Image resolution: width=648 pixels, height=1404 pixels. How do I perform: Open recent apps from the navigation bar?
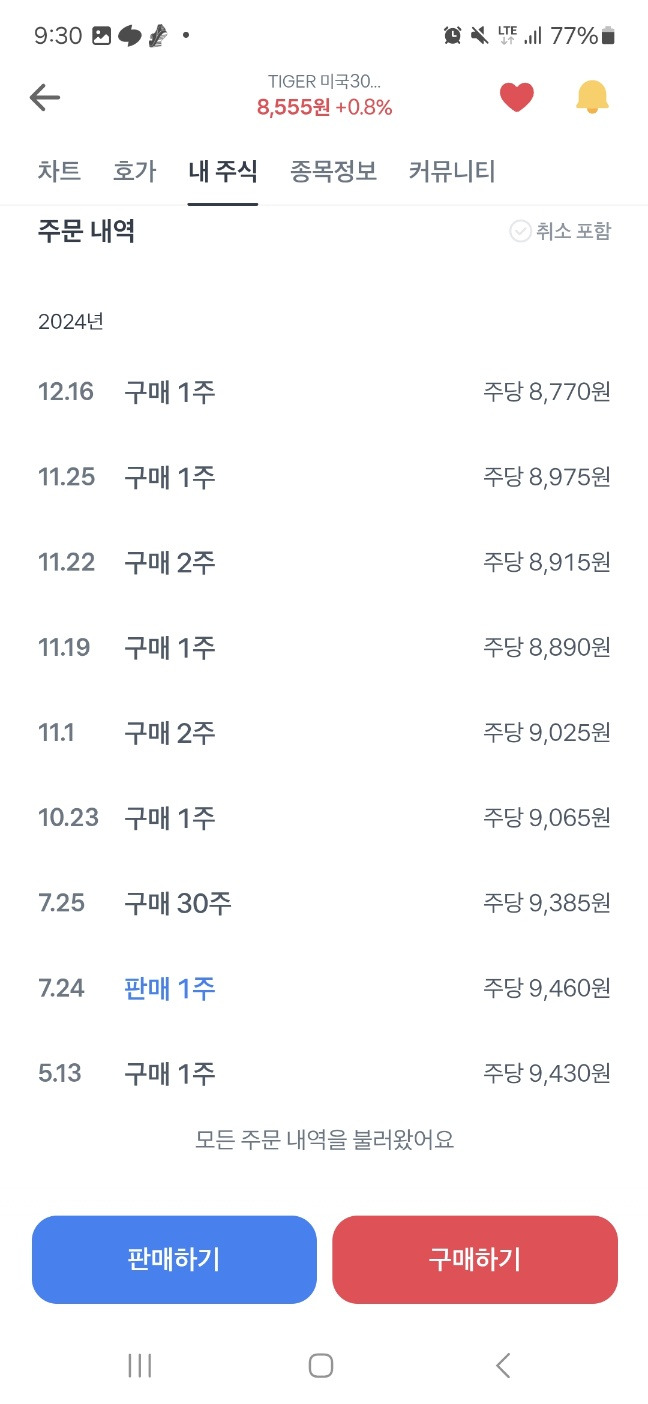point(140,1365)
